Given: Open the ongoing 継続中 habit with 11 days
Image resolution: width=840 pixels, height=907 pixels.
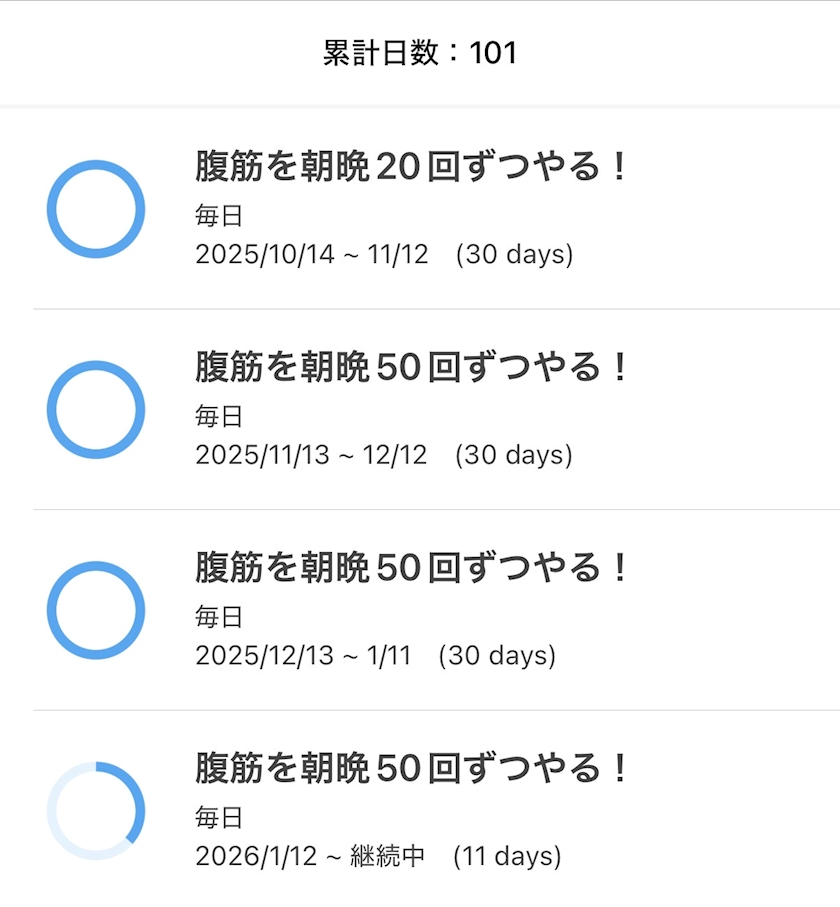Looking at the screenshot, I should 420,810.
